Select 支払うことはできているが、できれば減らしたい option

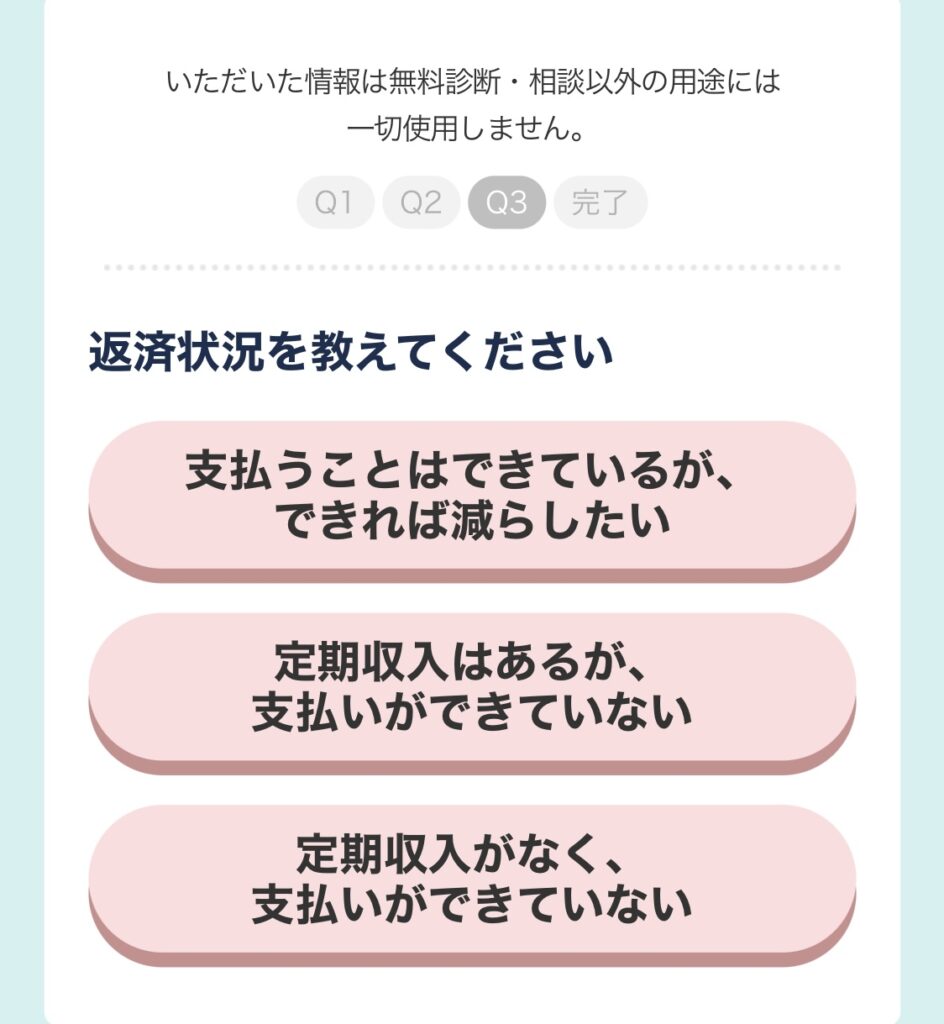(472, 496)
